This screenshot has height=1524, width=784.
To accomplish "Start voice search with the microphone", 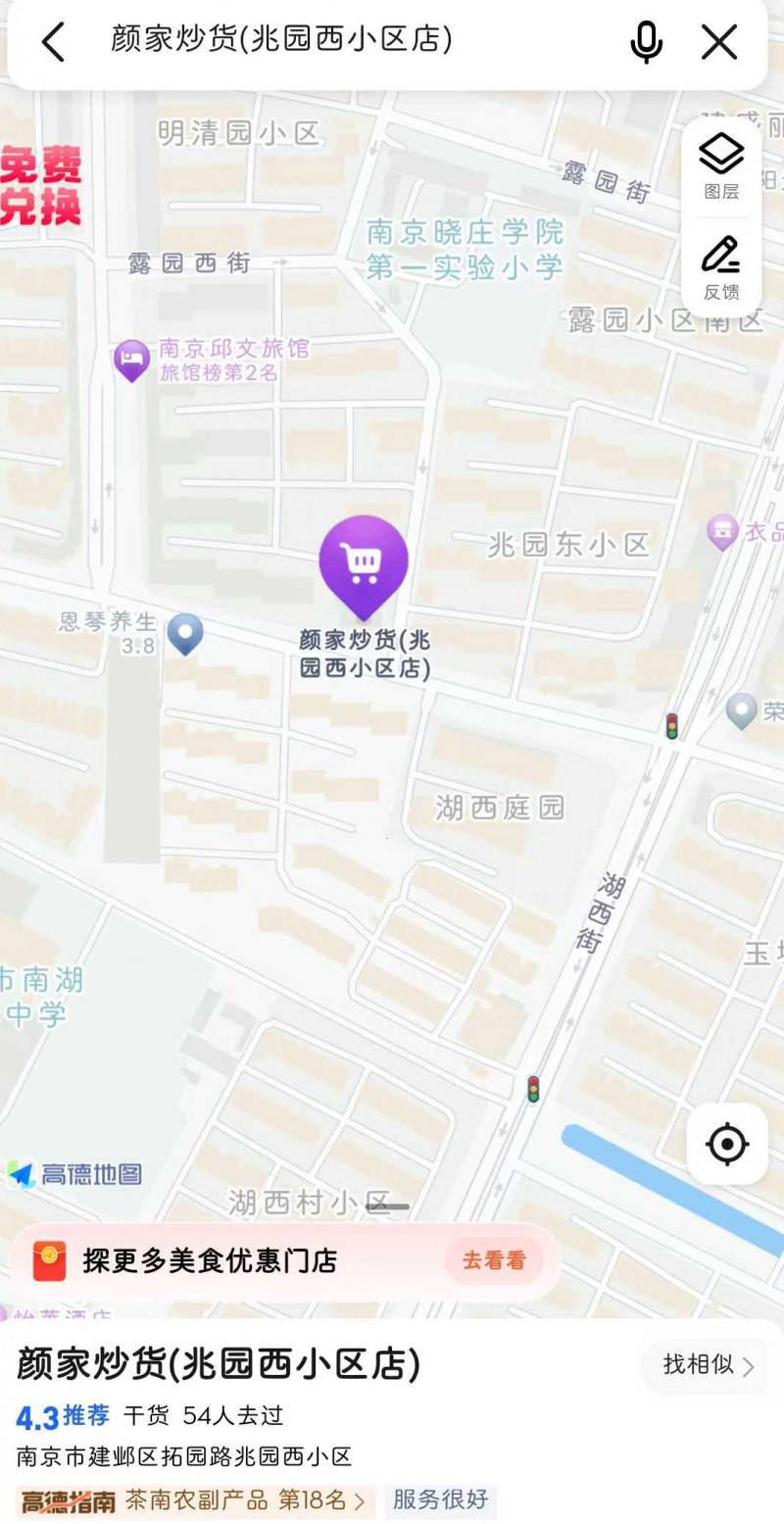I will [x=646, y=41].
